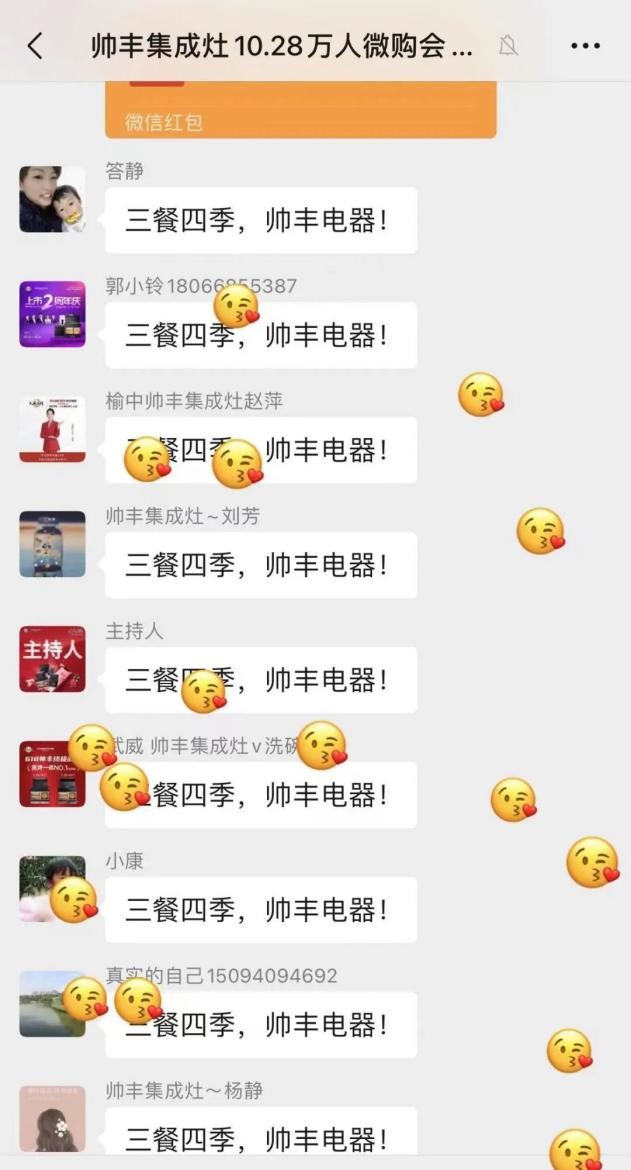This screenshot has height=1170, width=631.
Task: Open the 主持人 avatar
Action: [x=52, y=659]
